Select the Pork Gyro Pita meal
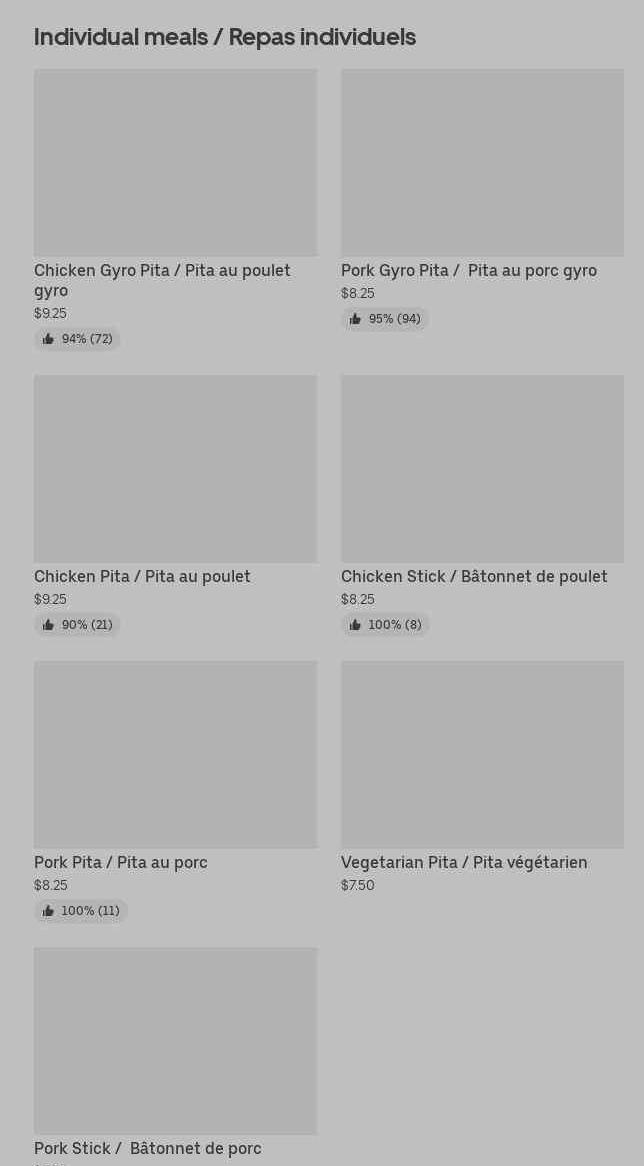The width and height of the screenshot is (644, 1166). tap(482, 163)
